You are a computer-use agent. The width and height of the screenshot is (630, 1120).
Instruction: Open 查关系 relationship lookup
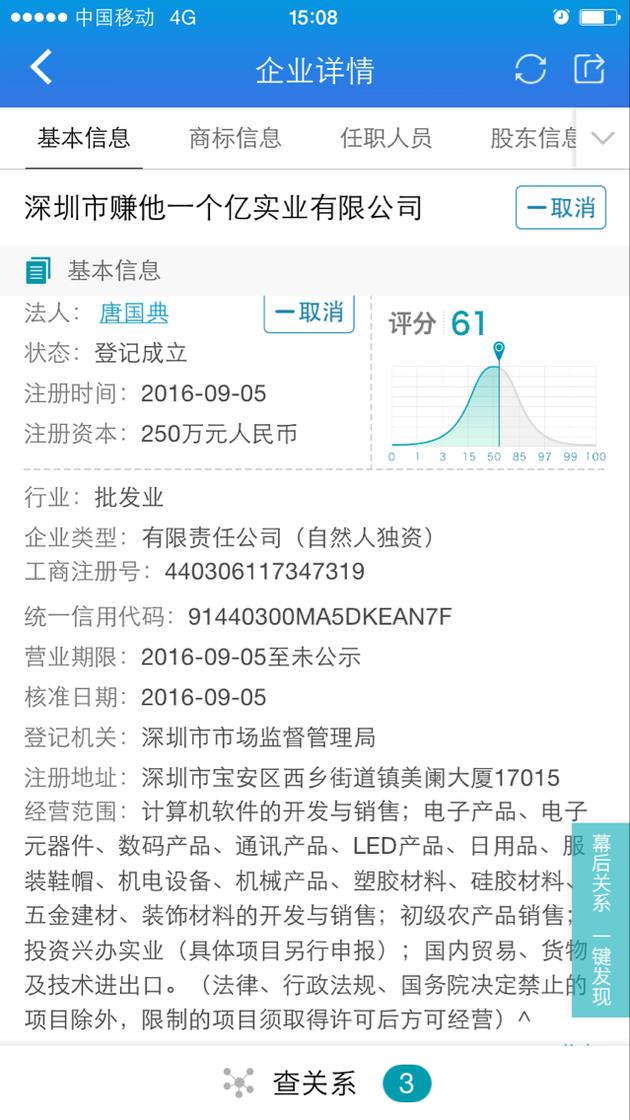[x=315, y=1083]
